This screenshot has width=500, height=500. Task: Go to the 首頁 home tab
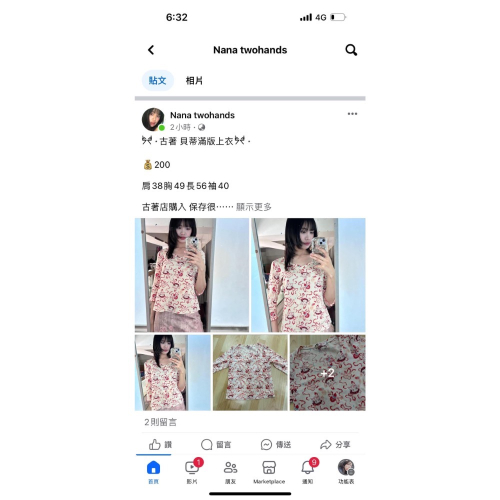[x=153, y=472]
